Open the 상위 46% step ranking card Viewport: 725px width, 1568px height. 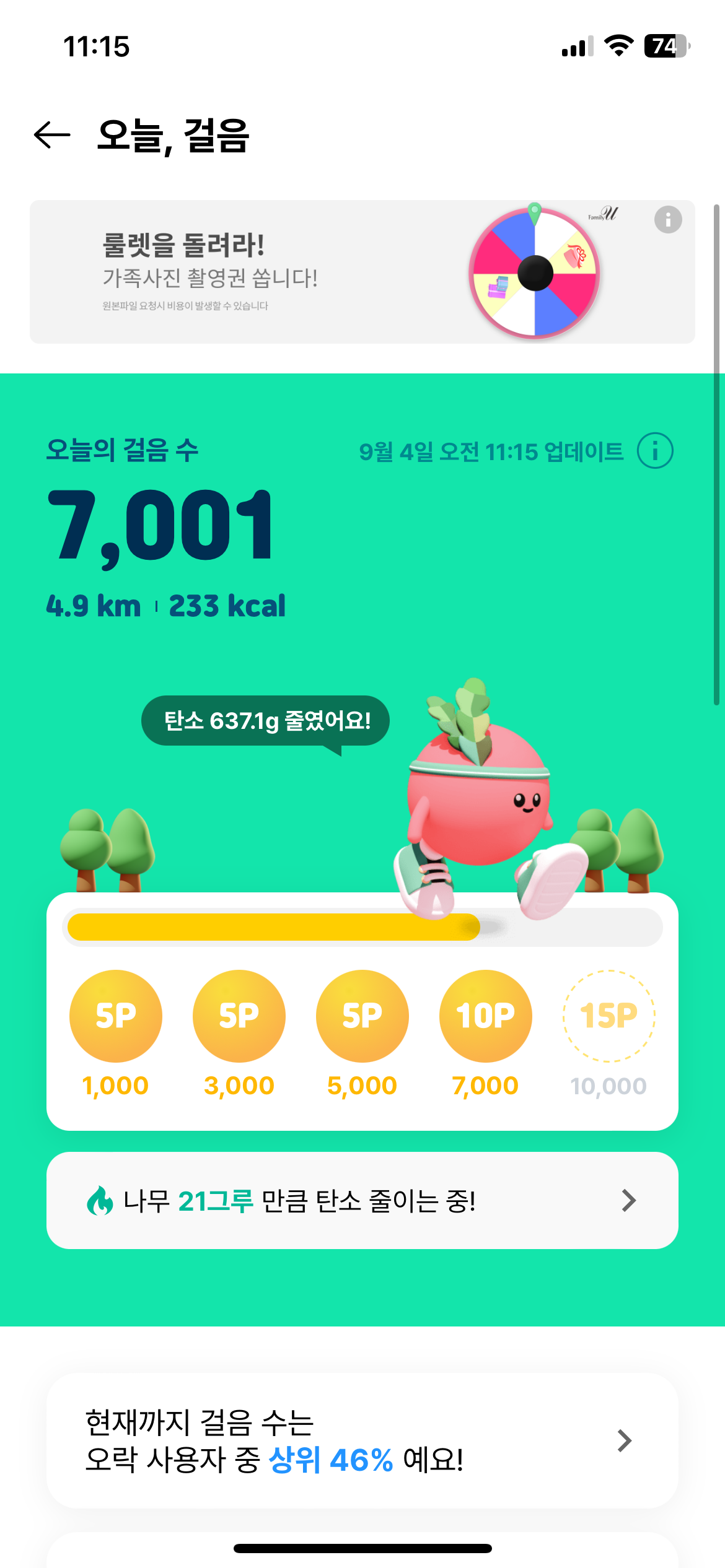tap(362, 1441)
